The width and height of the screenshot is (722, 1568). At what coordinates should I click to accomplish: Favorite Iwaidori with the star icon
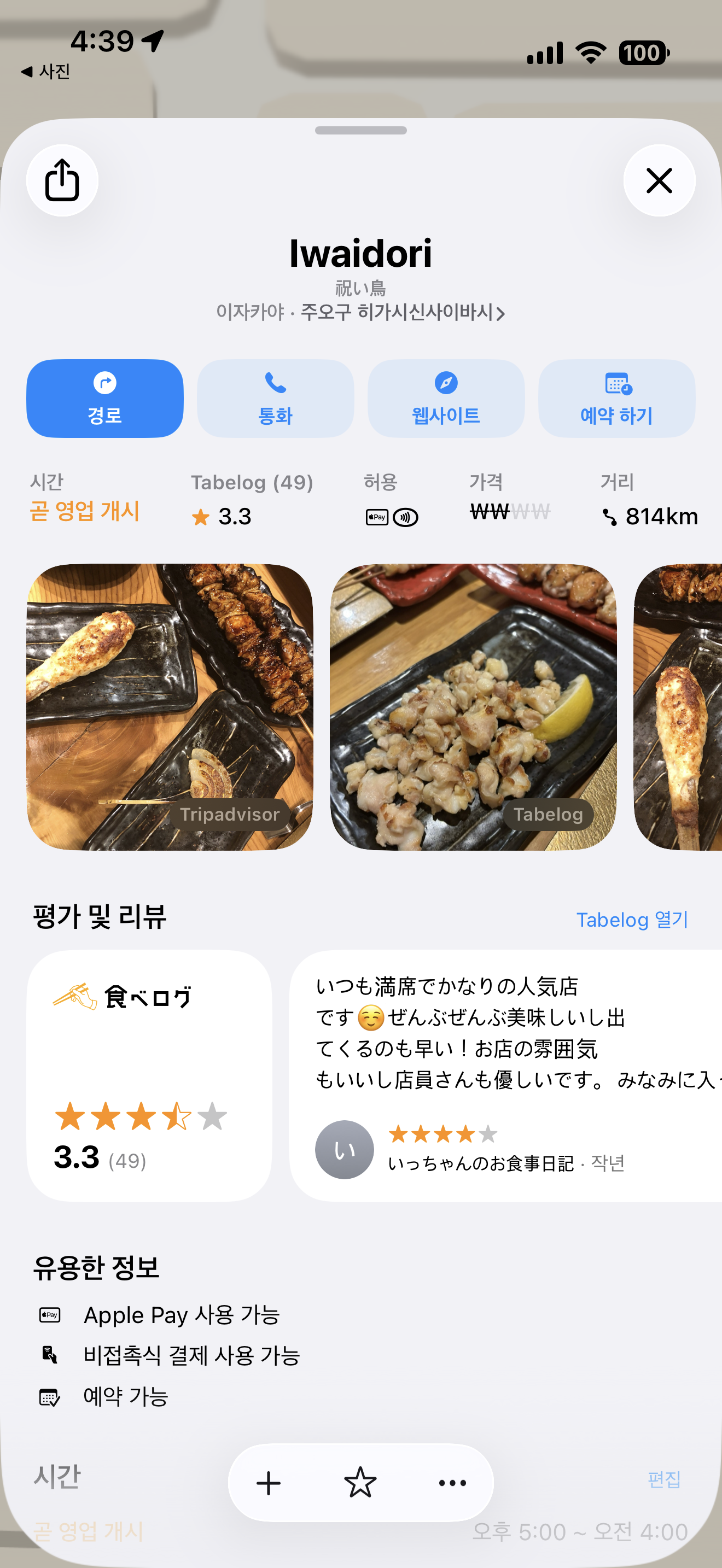coord(360,1483)
